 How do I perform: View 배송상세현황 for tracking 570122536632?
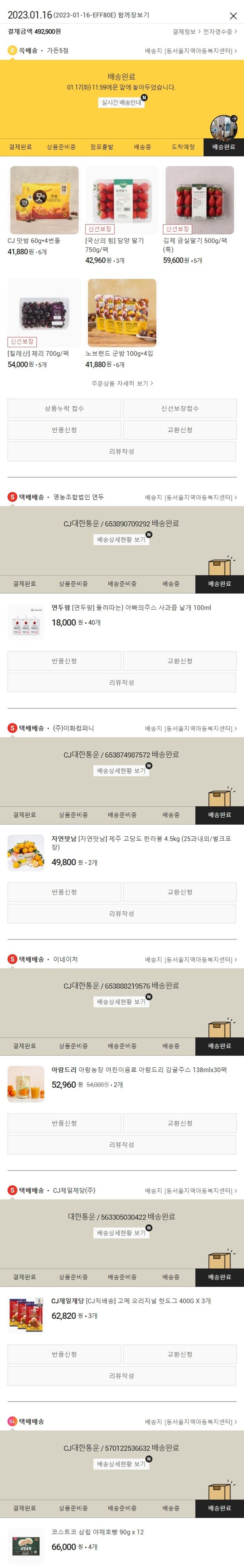(x=122, y=1464)
